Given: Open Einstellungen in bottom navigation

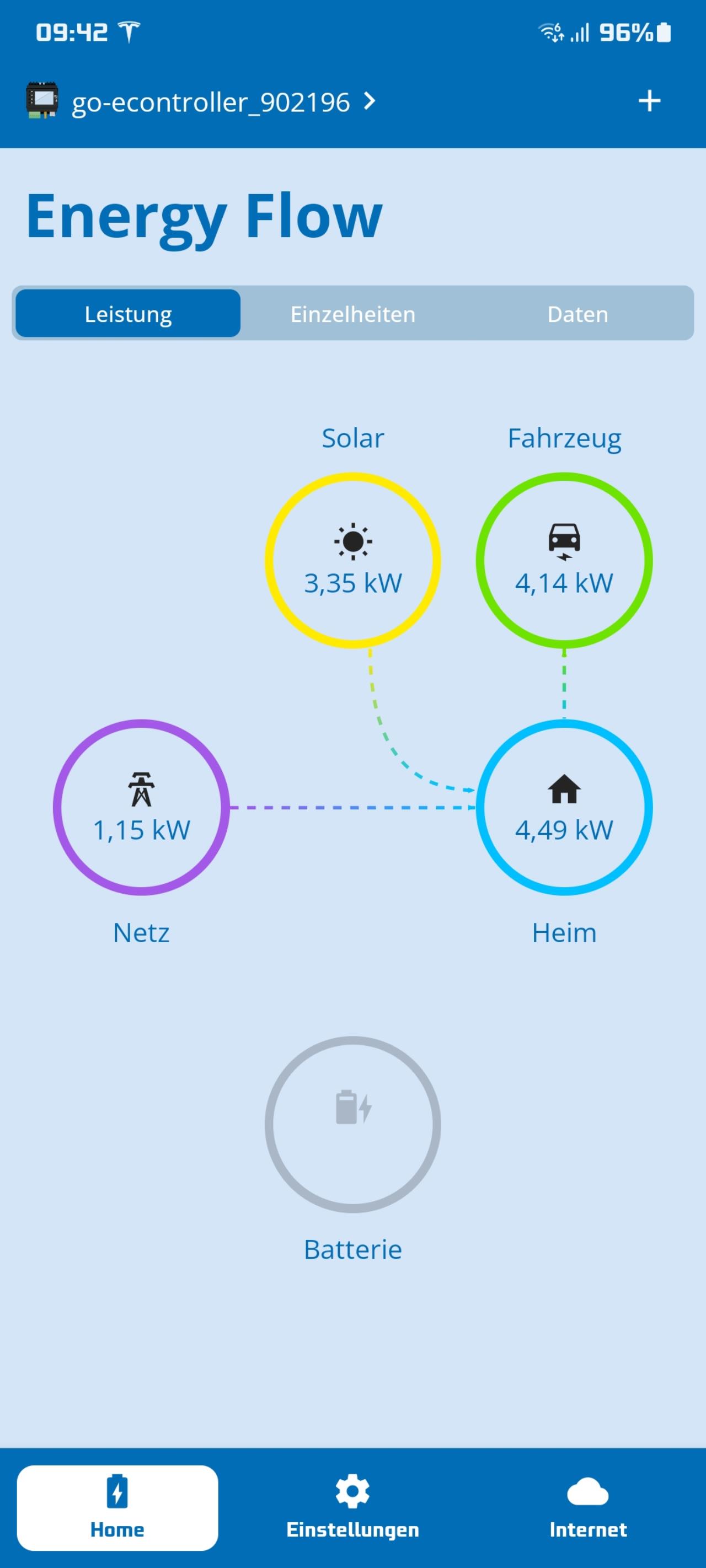Looking at the screenshot, I should (x=352, y=1507).
